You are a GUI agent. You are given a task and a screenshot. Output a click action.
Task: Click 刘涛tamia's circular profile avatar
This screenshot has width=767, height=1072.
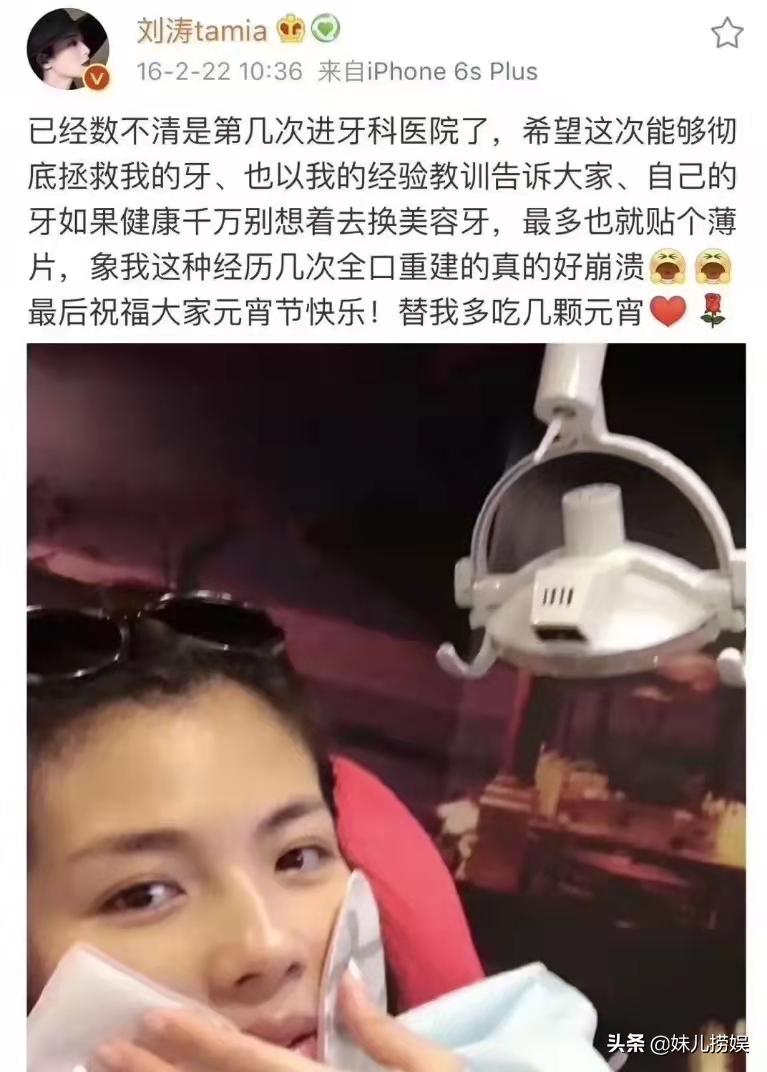(x=67, y=44)
